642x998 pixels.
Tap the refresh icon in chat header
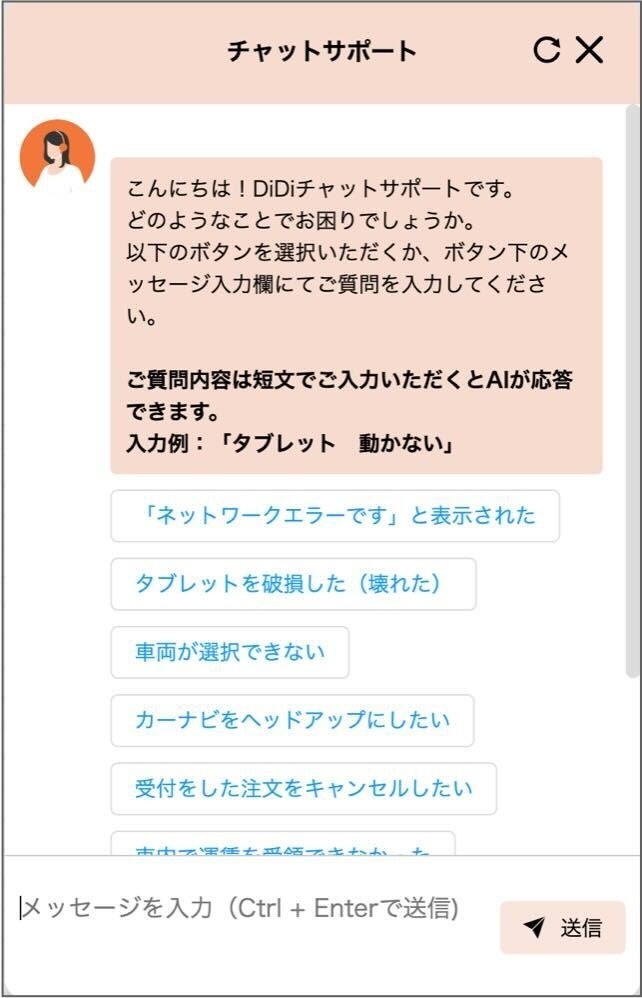[546, 50]
